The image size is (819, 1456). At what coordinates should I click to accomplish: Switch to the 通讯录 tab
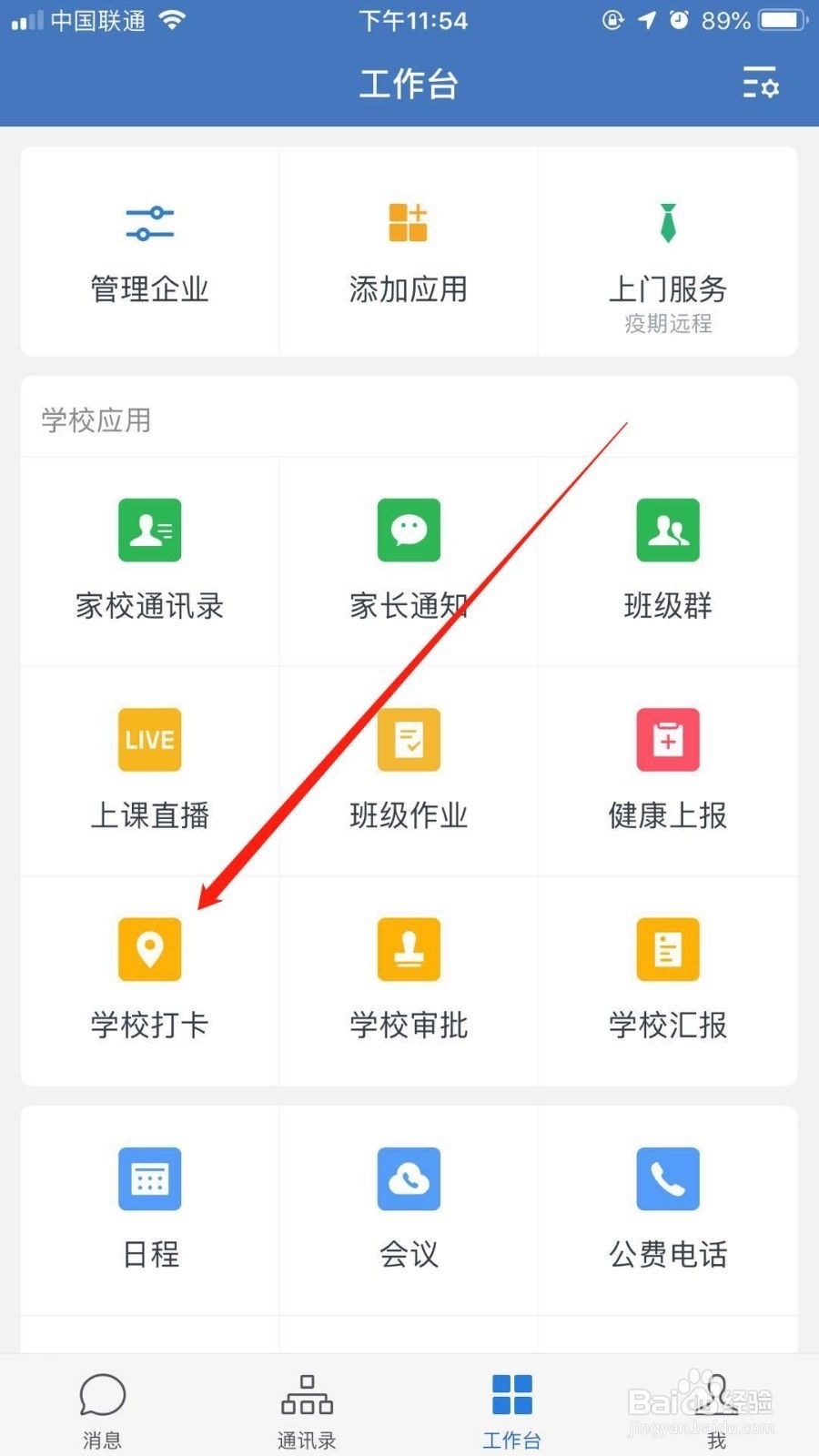point(307,1410)
